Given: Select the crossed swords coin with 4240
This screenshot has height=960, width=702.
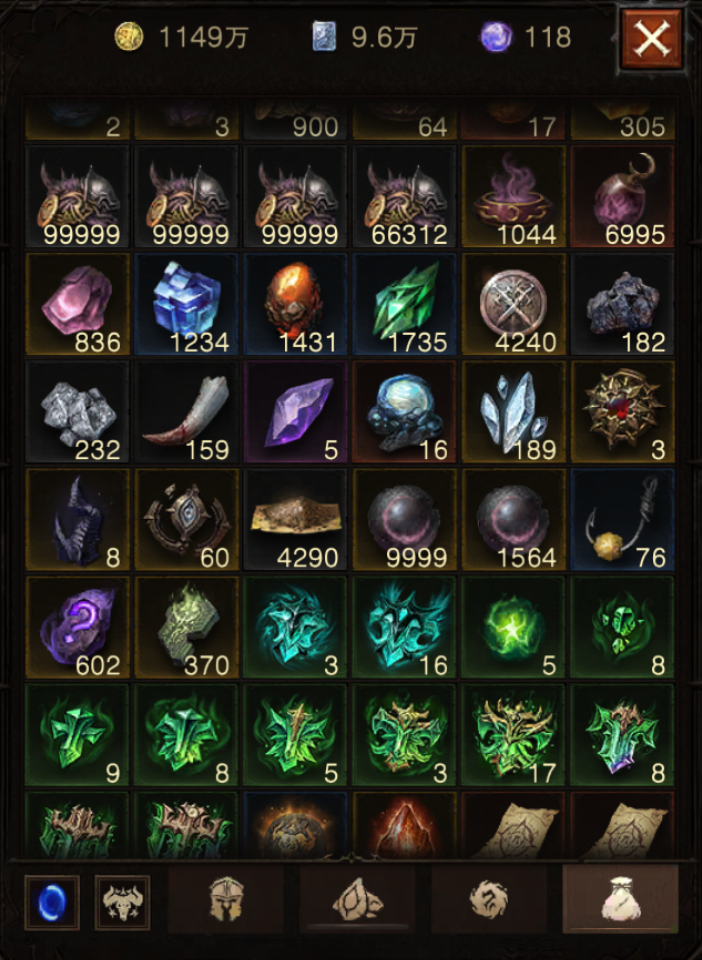Looking at the screenshot, I should [511, 305].
